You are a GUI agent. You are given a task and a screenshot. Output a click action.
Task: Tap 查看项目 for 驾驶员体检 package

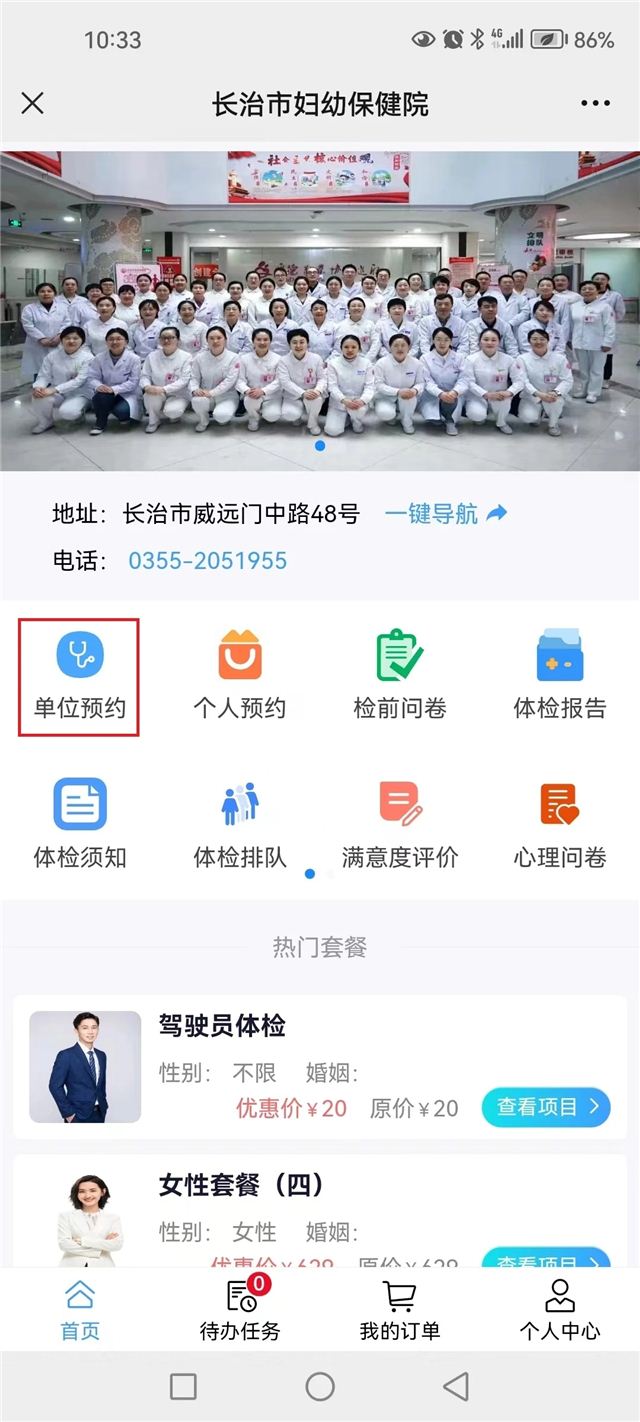tap(546, 1107)
